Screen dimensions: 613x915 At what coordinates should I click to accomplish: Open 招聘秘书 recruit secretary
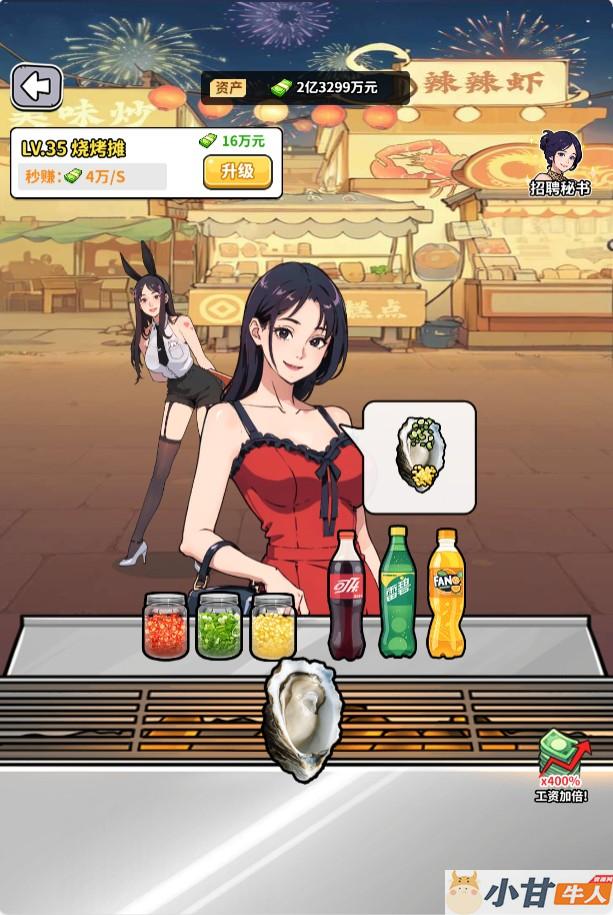[560, 160]
